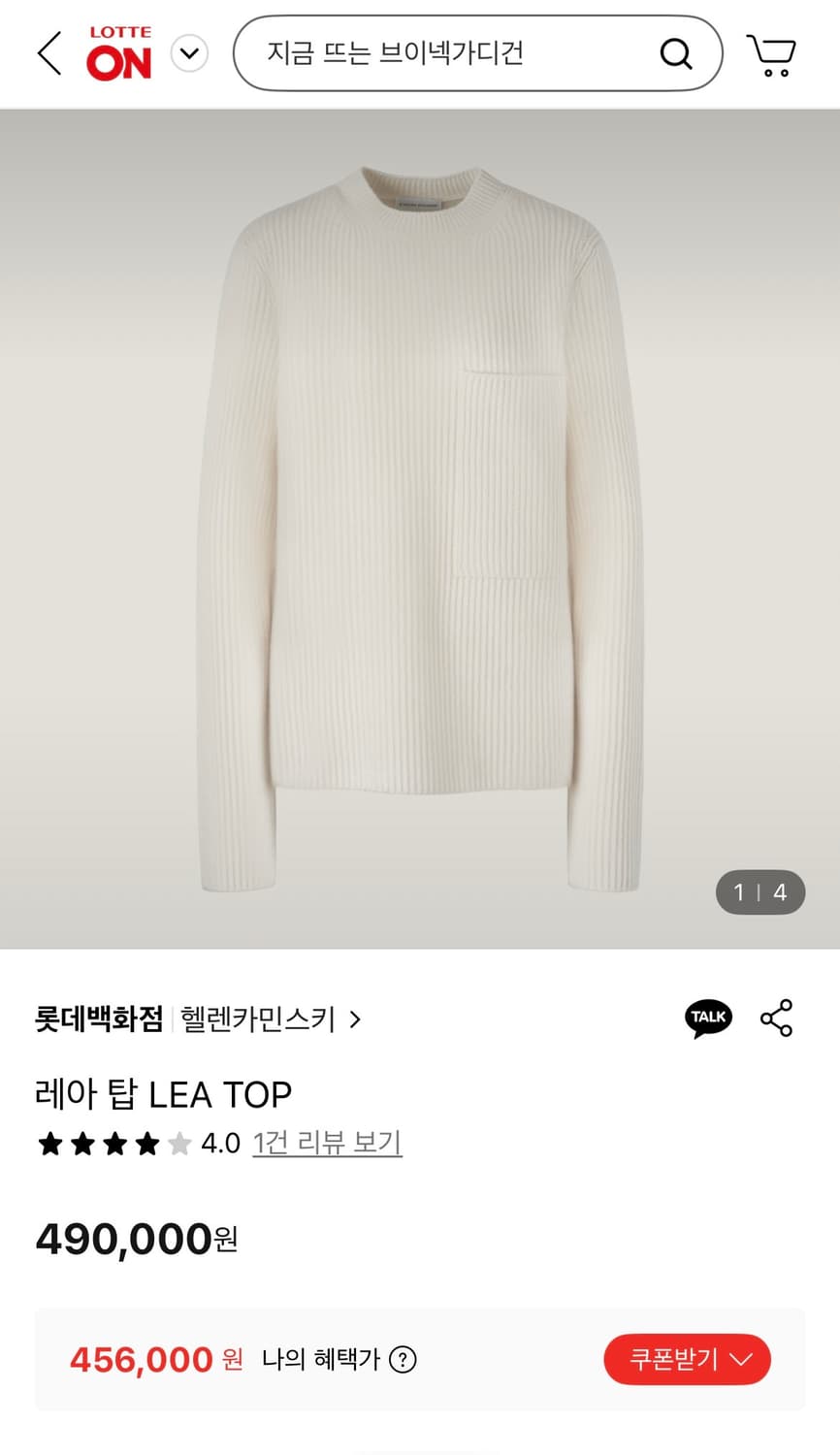The height and width of the screenshot is (1455, 840).
Task: Select the LEA TOP product image
Action: click(420, 524)
